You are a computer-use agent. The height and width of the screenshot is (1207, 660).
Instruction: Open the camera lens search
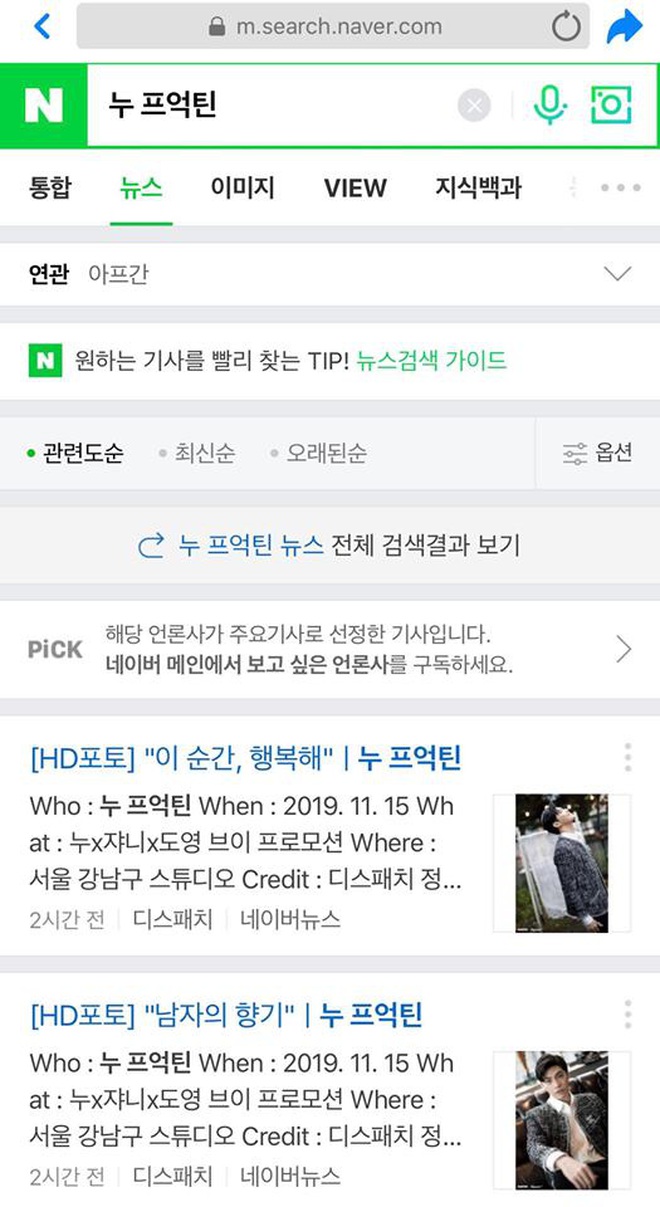(610, 105)
